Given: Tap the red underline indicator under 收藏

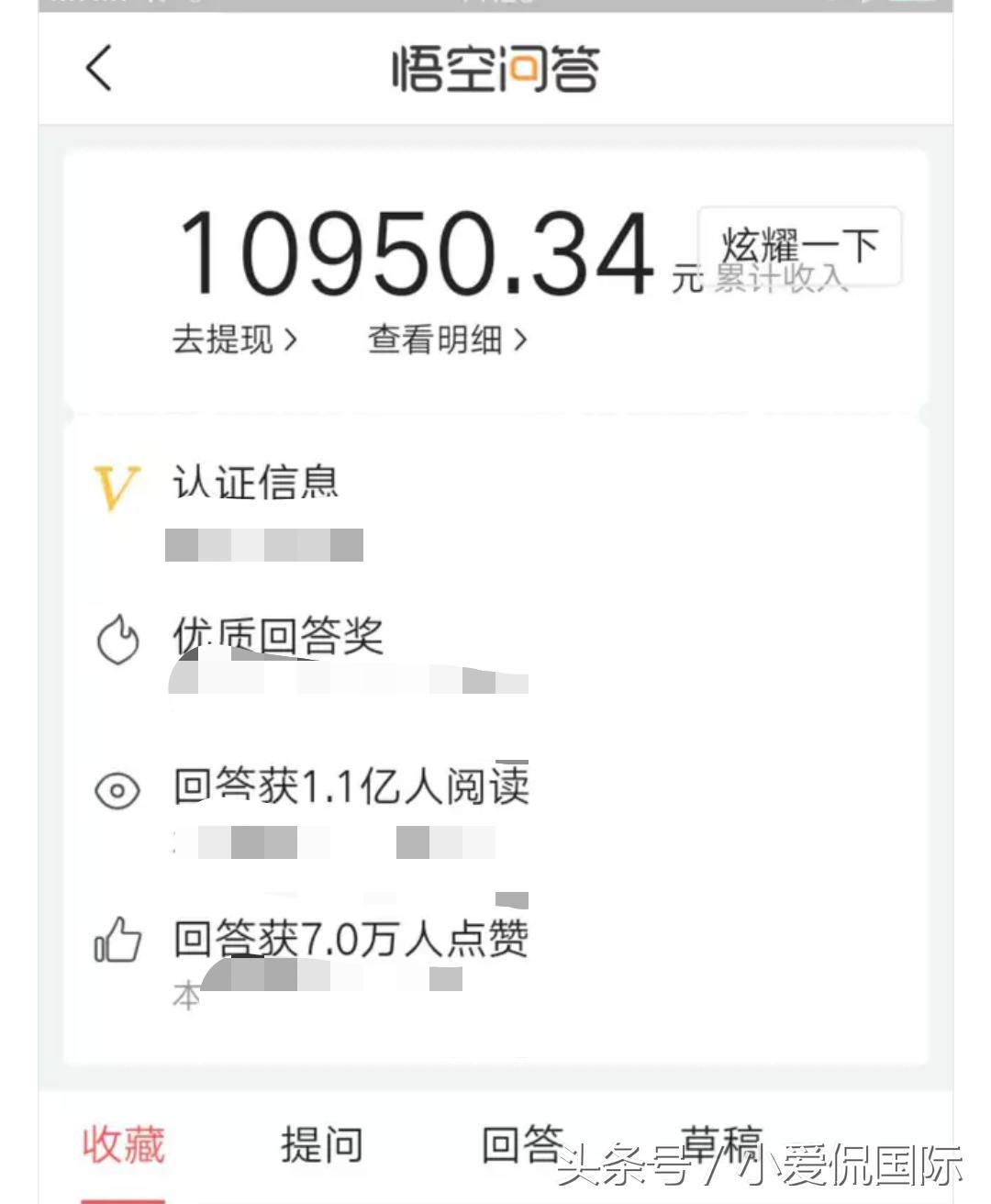Looking at the screenshot, I should pos(126,1198).
